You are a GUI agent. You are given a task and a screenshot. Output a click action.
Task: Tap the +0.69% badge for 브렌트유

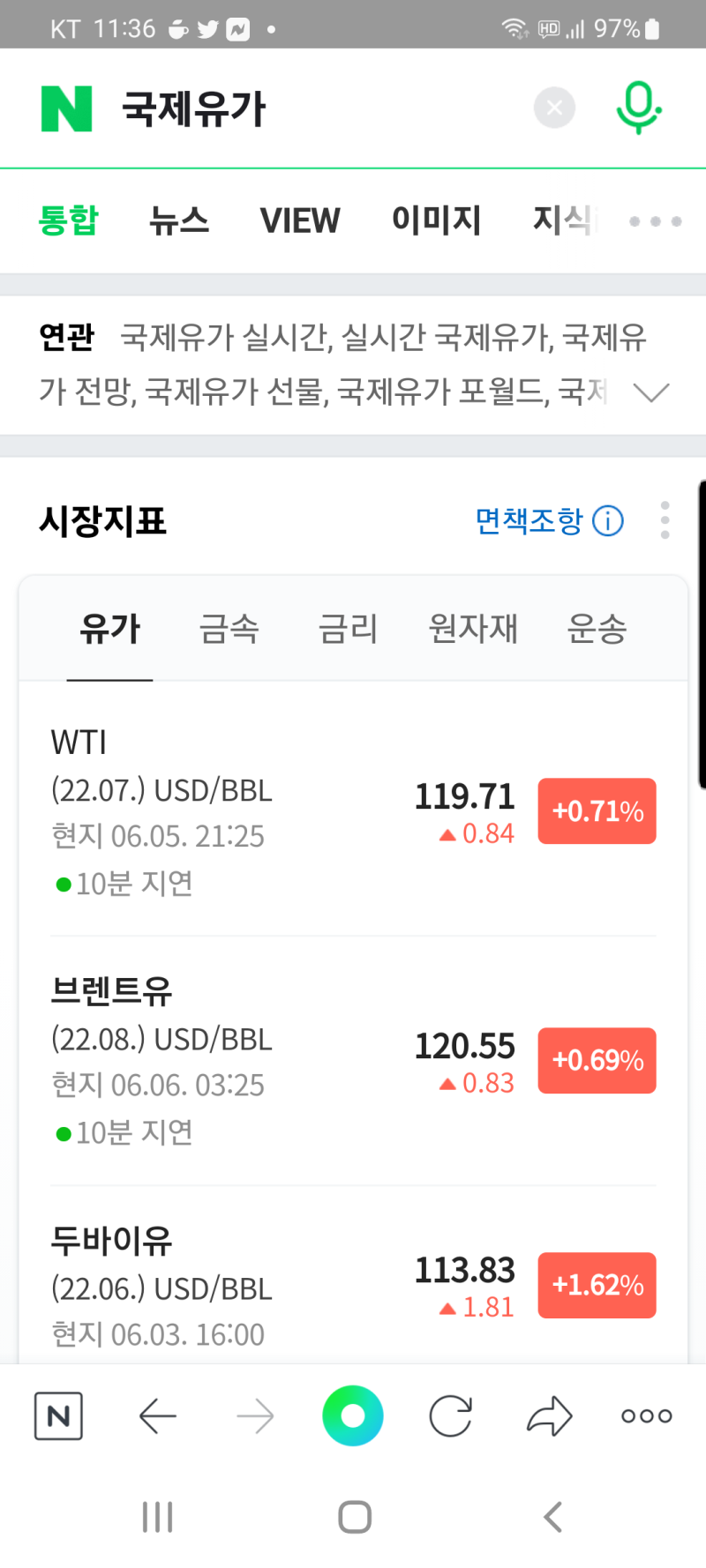click(x=597, y=1060)
